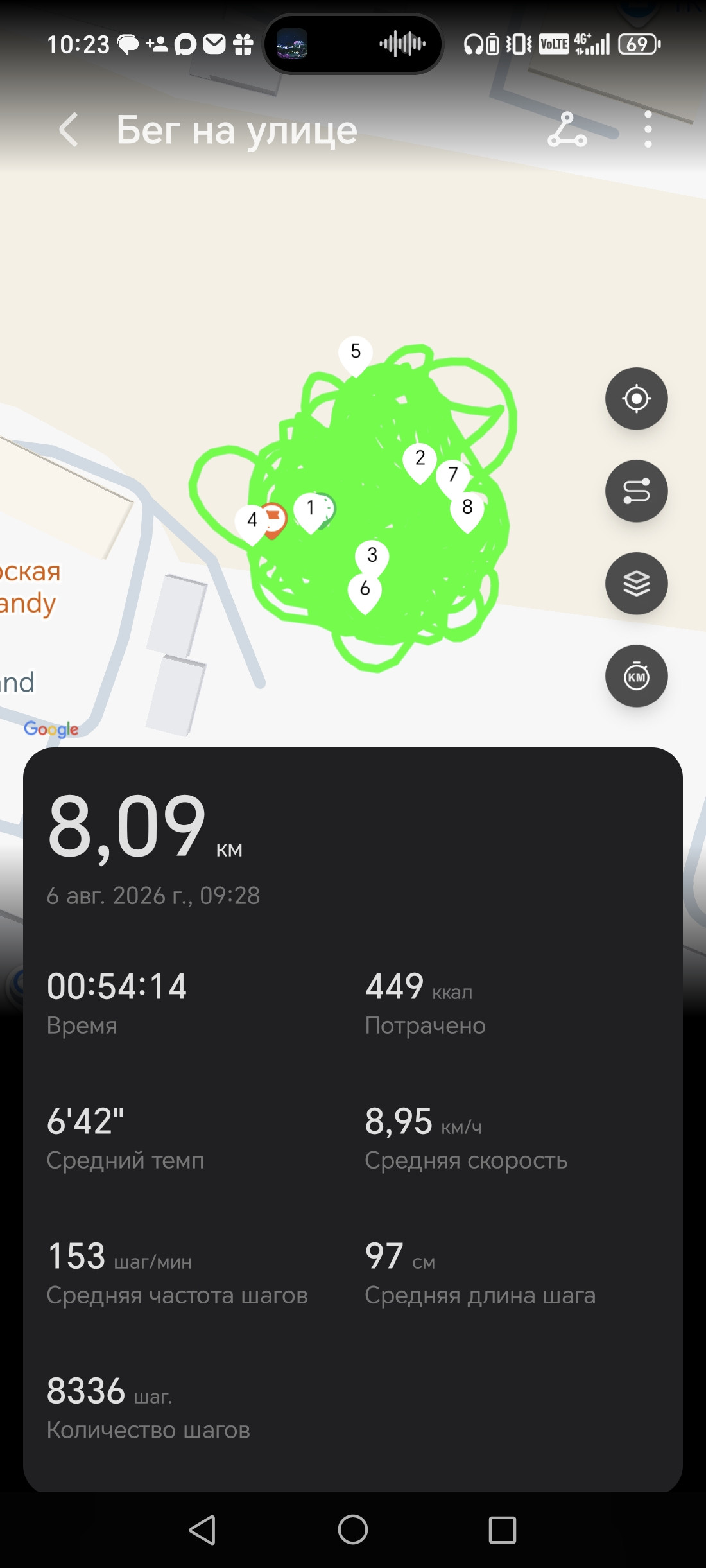Viewport: 706px width, 1568px height.
Task: Center the map on the location
Action: click(x=637, y=399)
